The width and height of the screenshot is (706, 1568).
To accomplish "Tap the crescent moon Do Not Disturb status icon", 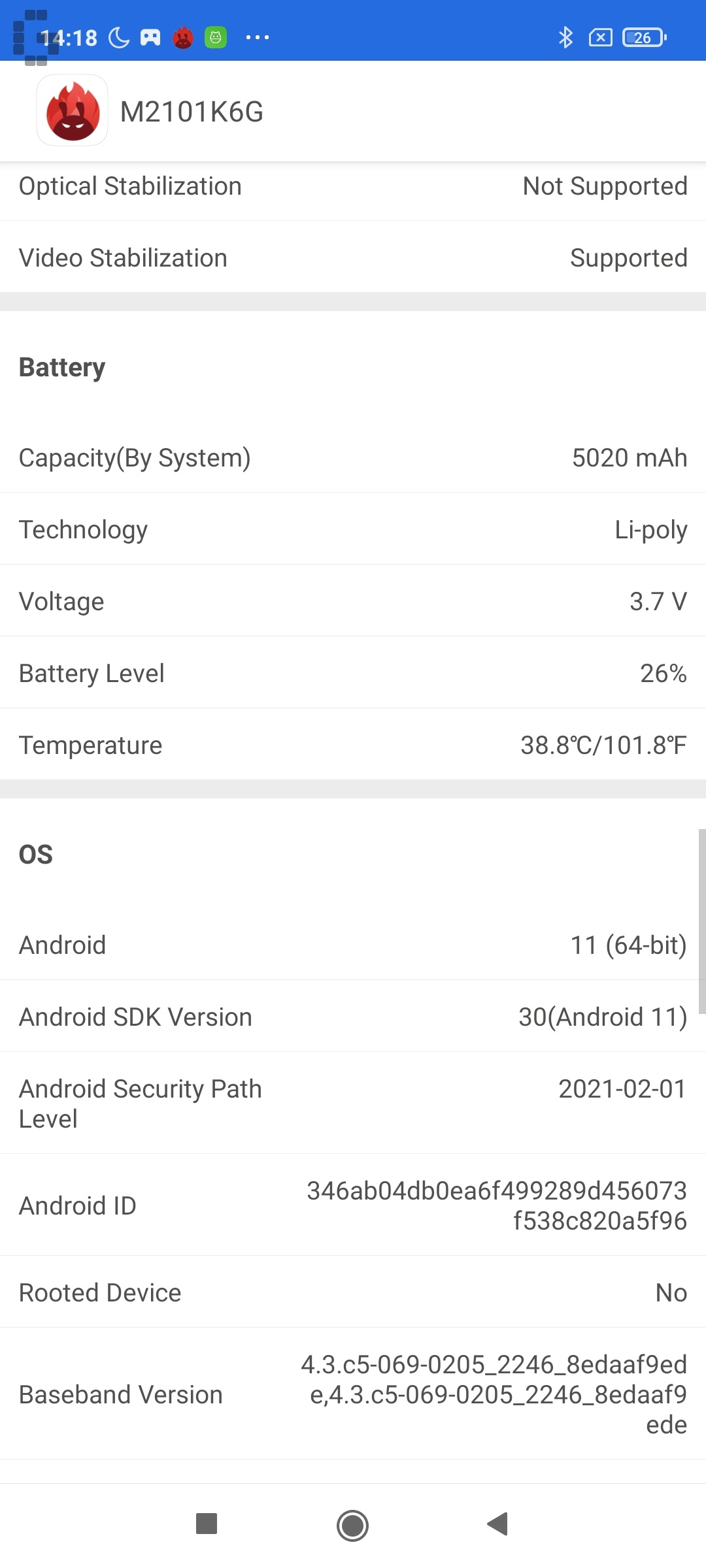I will (118, 37).
